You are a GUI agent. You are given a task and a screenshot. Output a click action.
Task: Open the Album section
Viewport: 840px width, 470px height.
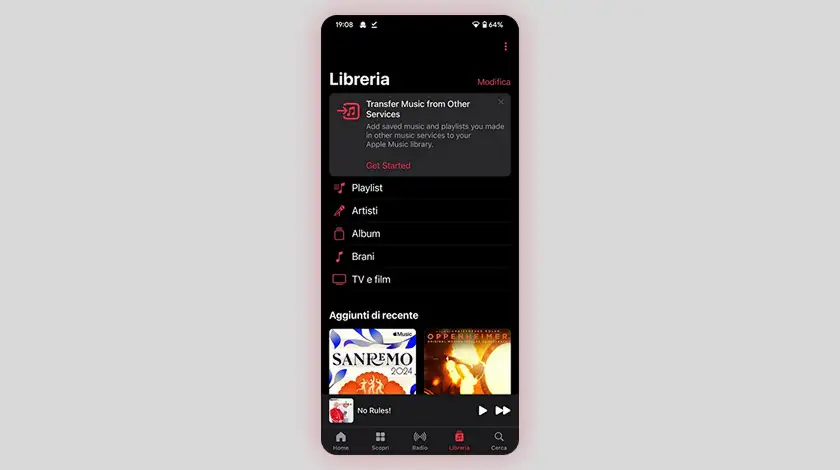click(365, 234)
